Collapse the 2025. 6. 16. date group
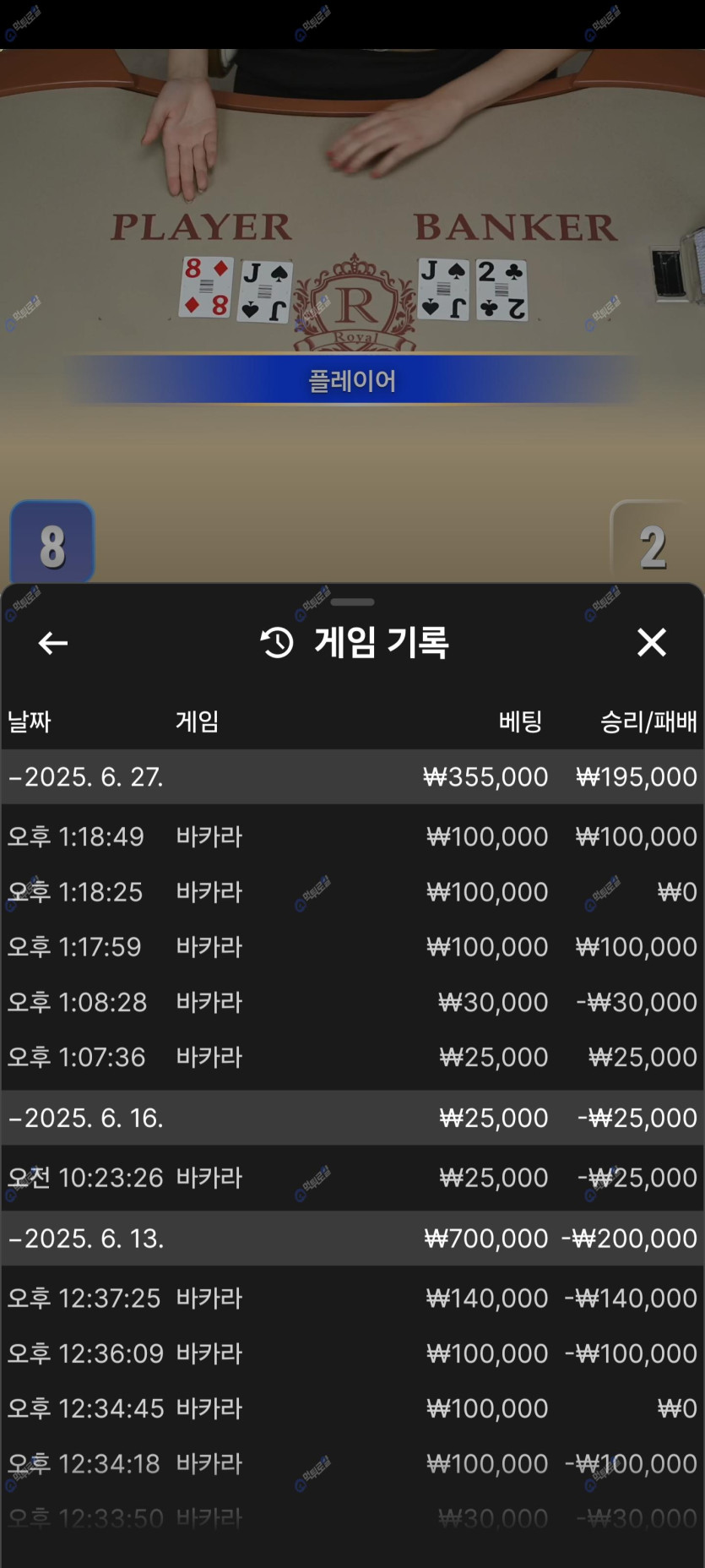This screenshot has width=705, height=1568. (x=352, y=1118)
